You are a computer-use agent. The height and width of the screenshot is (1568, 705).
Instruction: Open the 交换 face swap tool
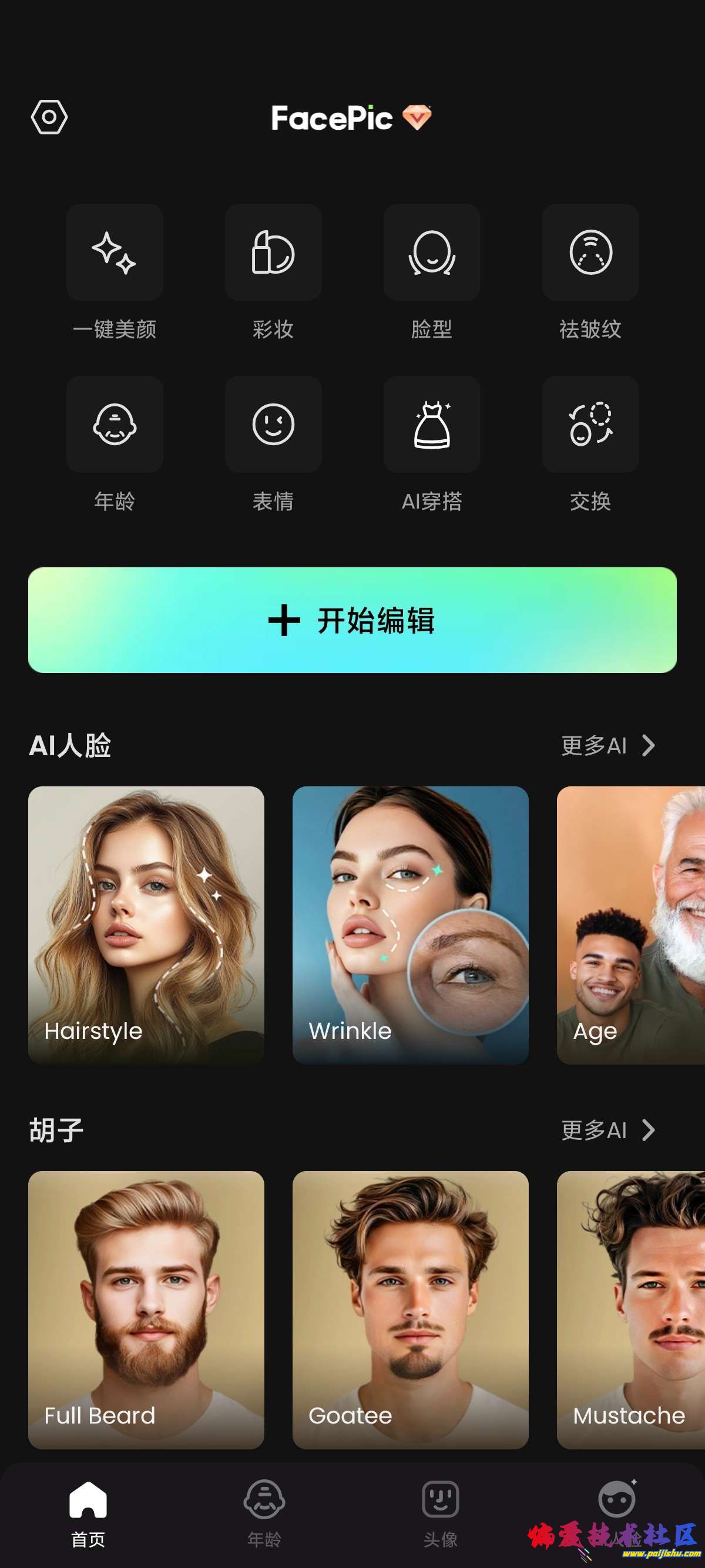pos(590,424)
